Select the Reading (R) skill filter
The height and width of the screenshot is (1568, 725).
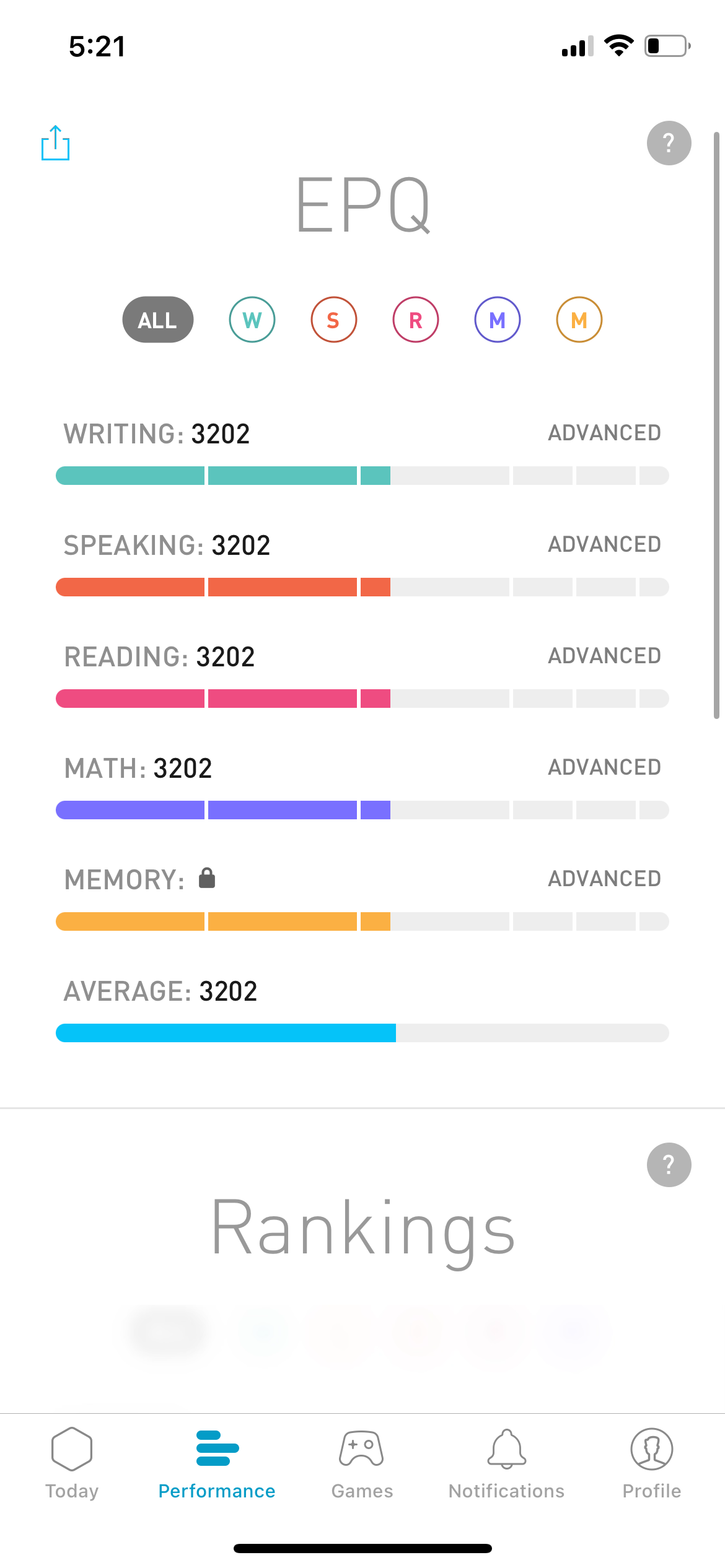[x=415, y=320]
